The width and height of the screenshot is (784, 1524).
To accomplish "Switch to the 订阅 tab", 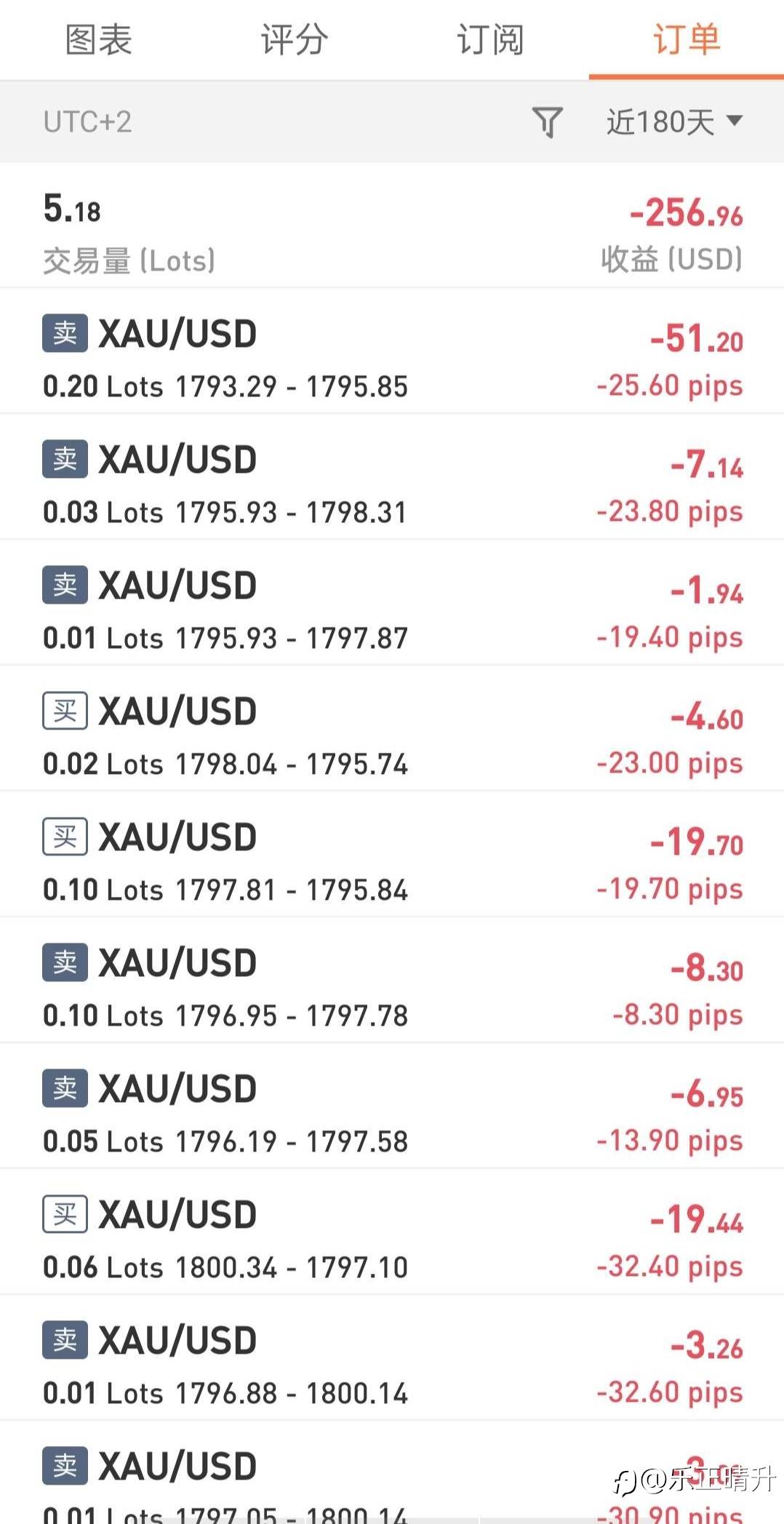I will pos(489,39).
